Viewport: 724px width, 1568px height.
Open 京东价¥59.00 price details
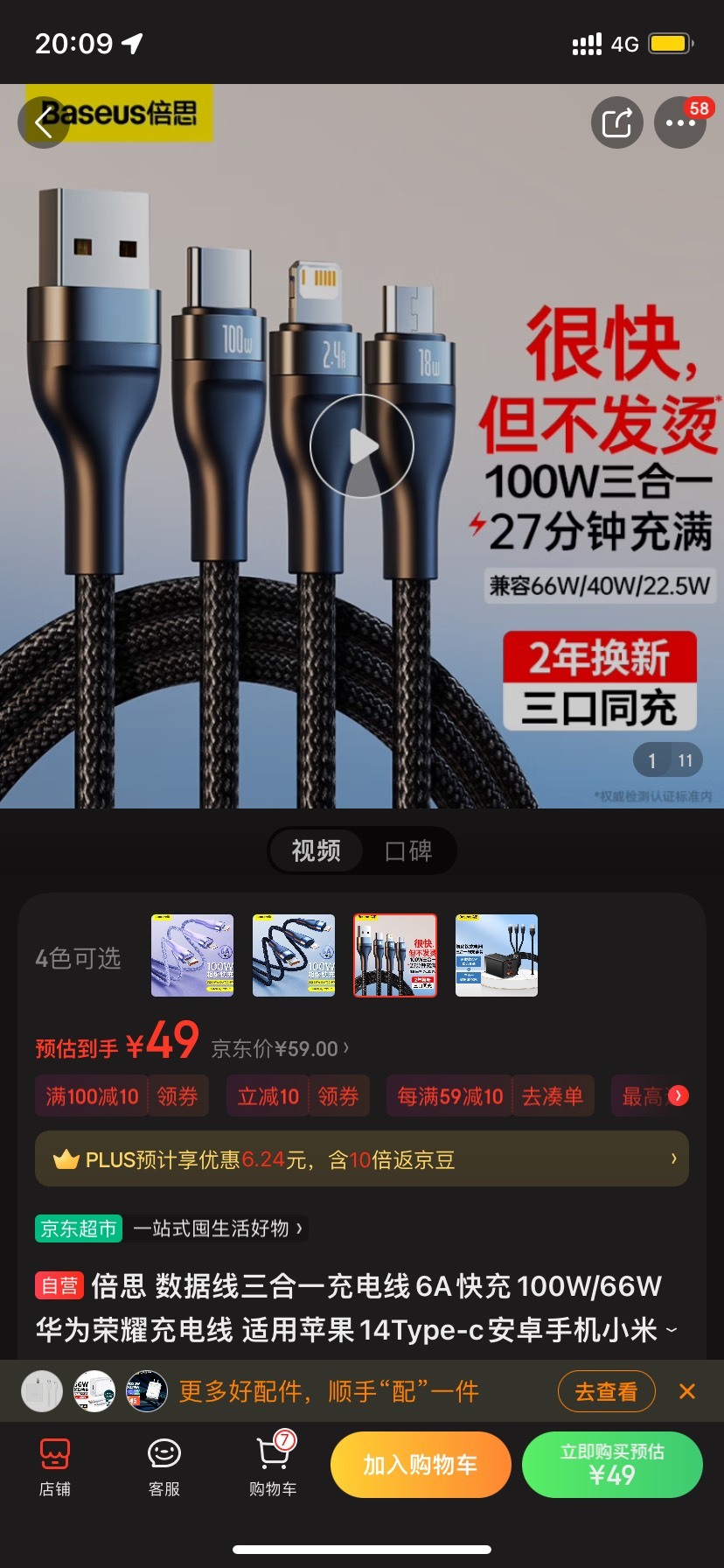coord(281,1048)
